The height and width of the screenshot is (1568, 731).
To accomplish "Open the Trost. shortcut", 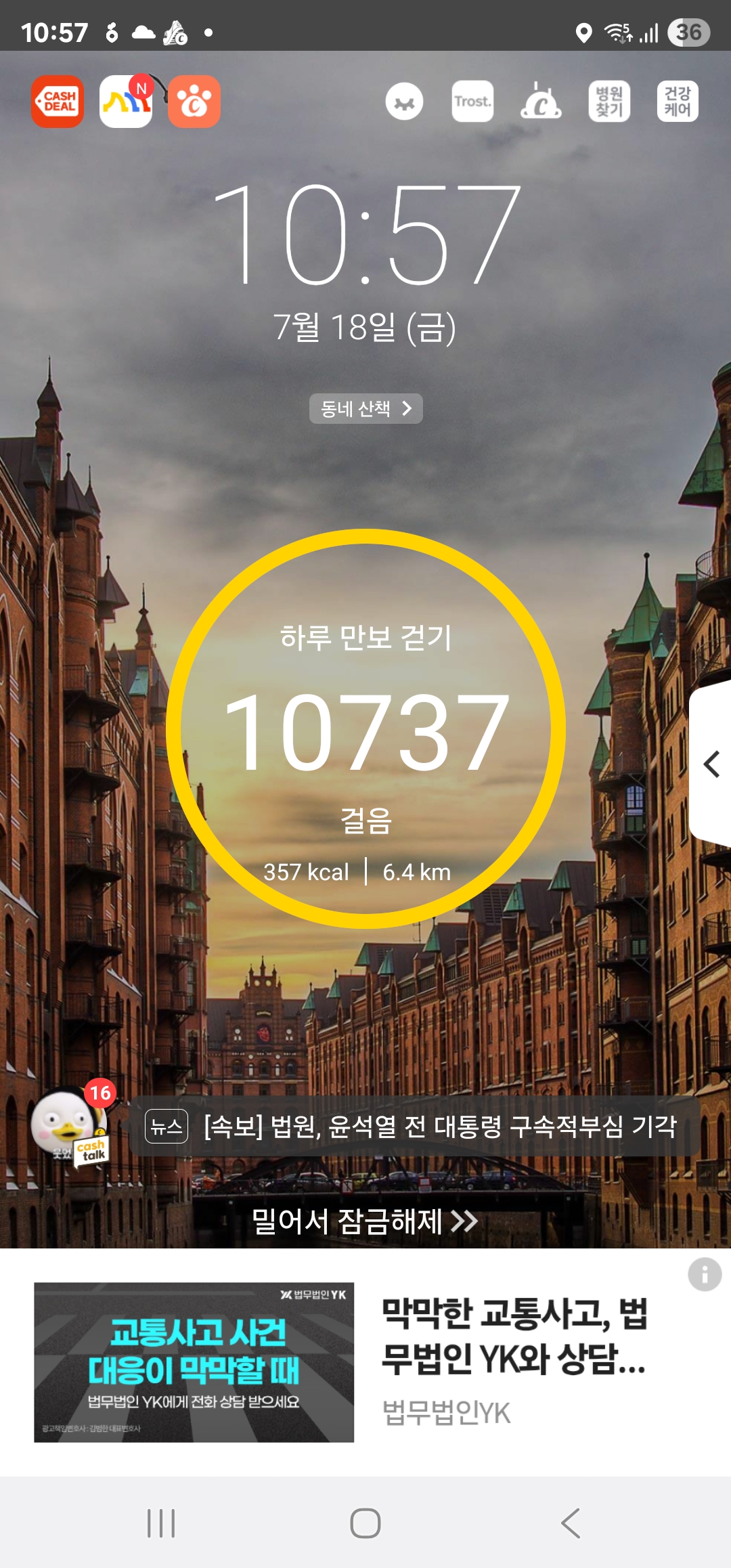I will pyautogui.click(x=472, y=102).
